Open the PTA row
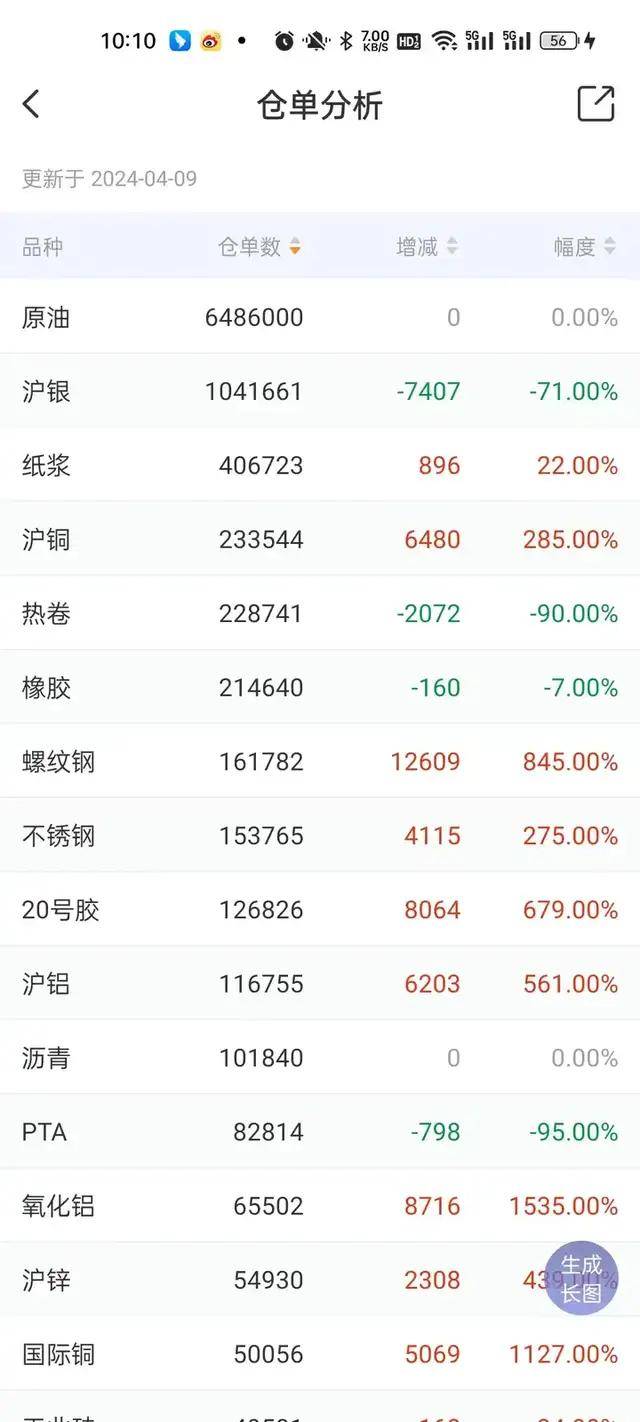The height and width of the screenshot is (1422, 640). click(x=320, y=1131)
